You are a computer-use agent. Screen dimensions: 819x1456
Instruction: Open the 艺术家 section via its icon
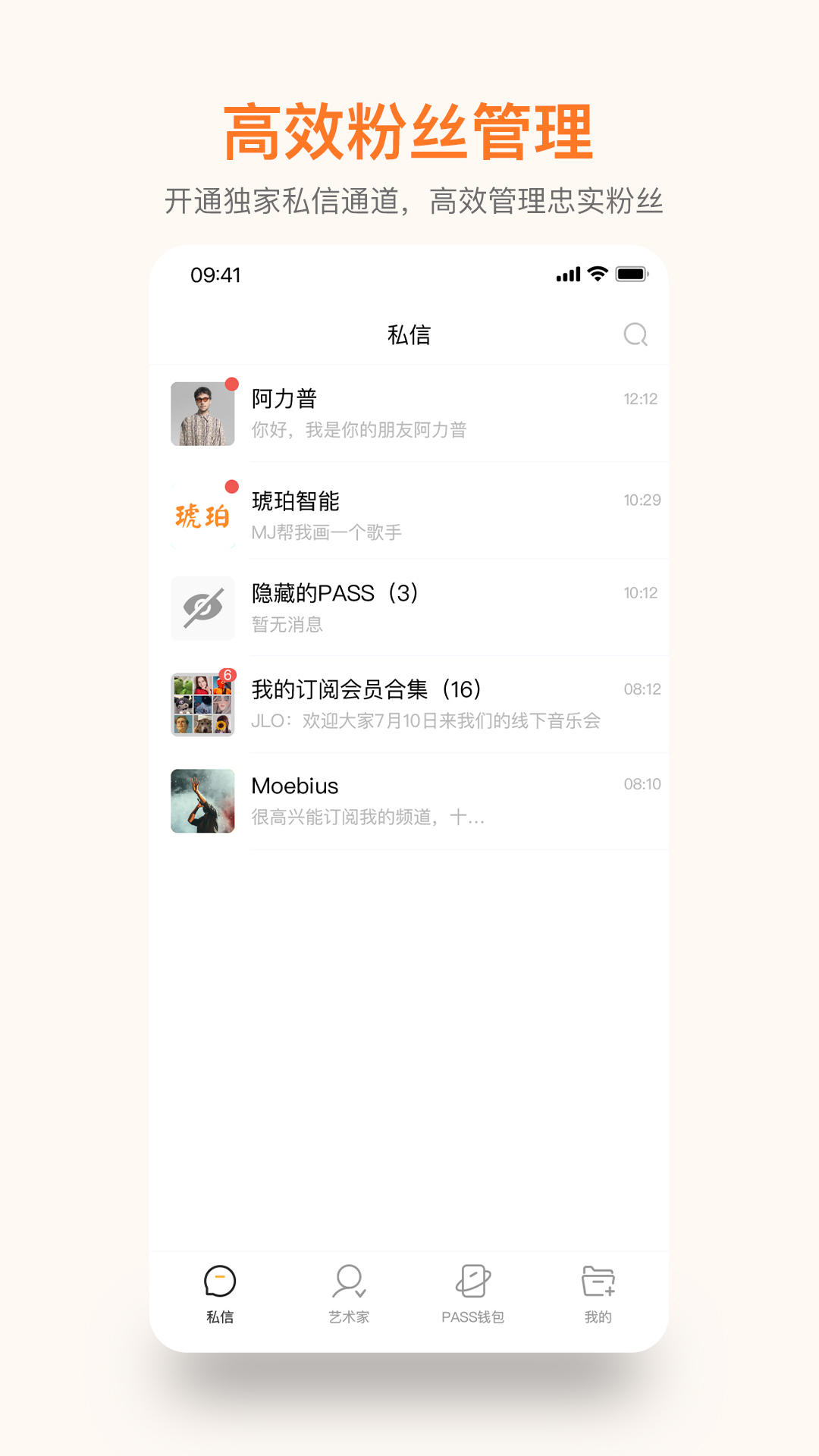pyautogui.click(x=347, y=1279)
